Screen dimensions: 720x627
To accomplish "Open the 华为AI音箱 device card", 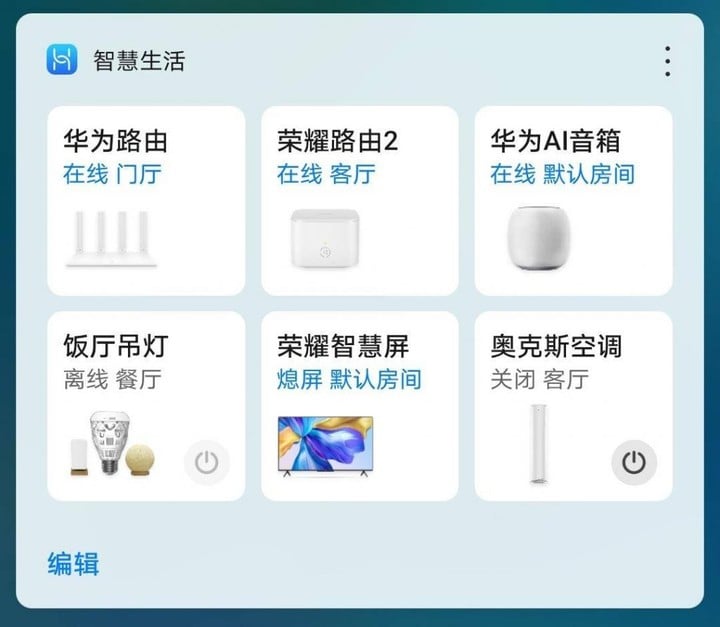I will (x=573, y=200).
